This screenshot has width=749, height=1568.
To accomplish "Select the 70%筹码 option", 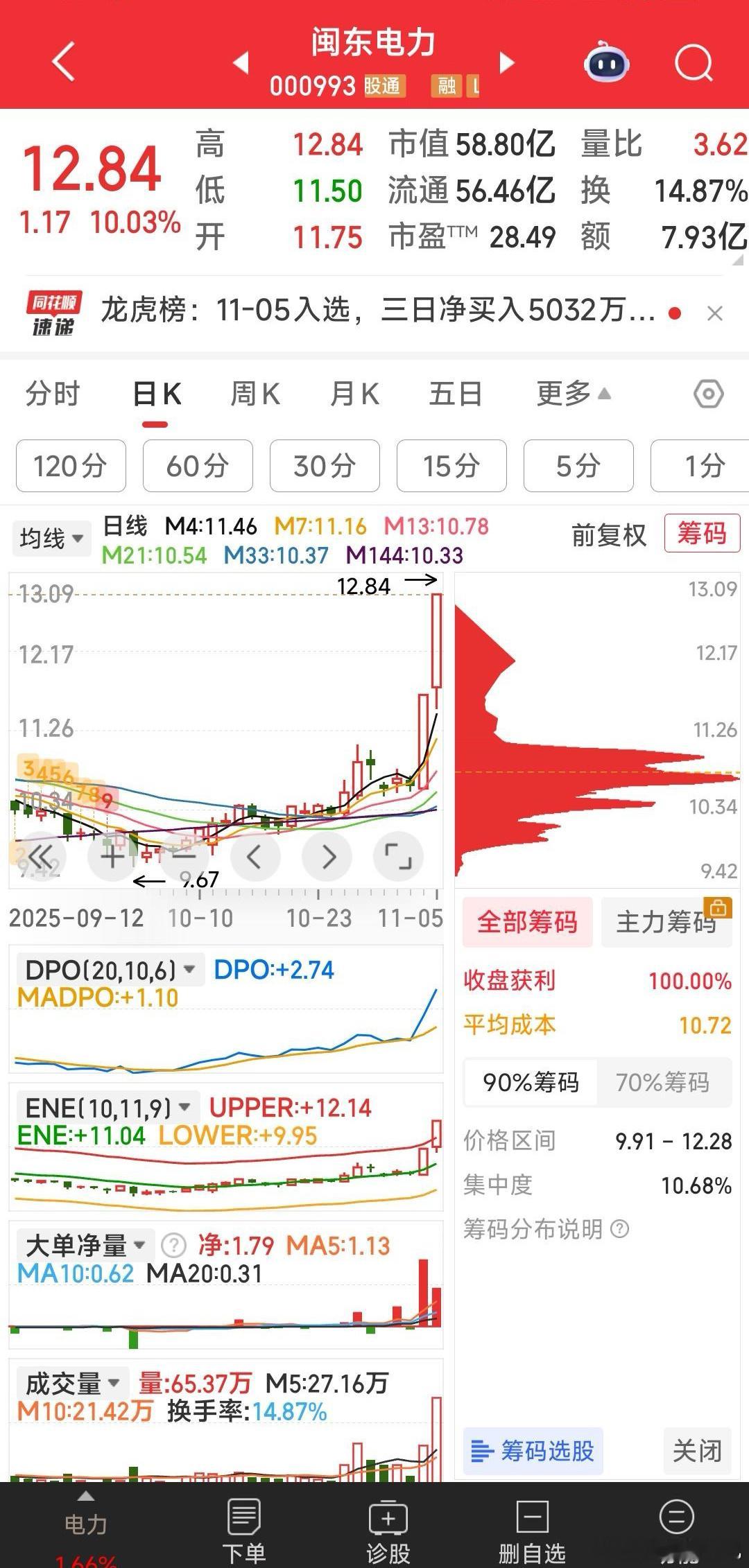I will click(664, 1082).
